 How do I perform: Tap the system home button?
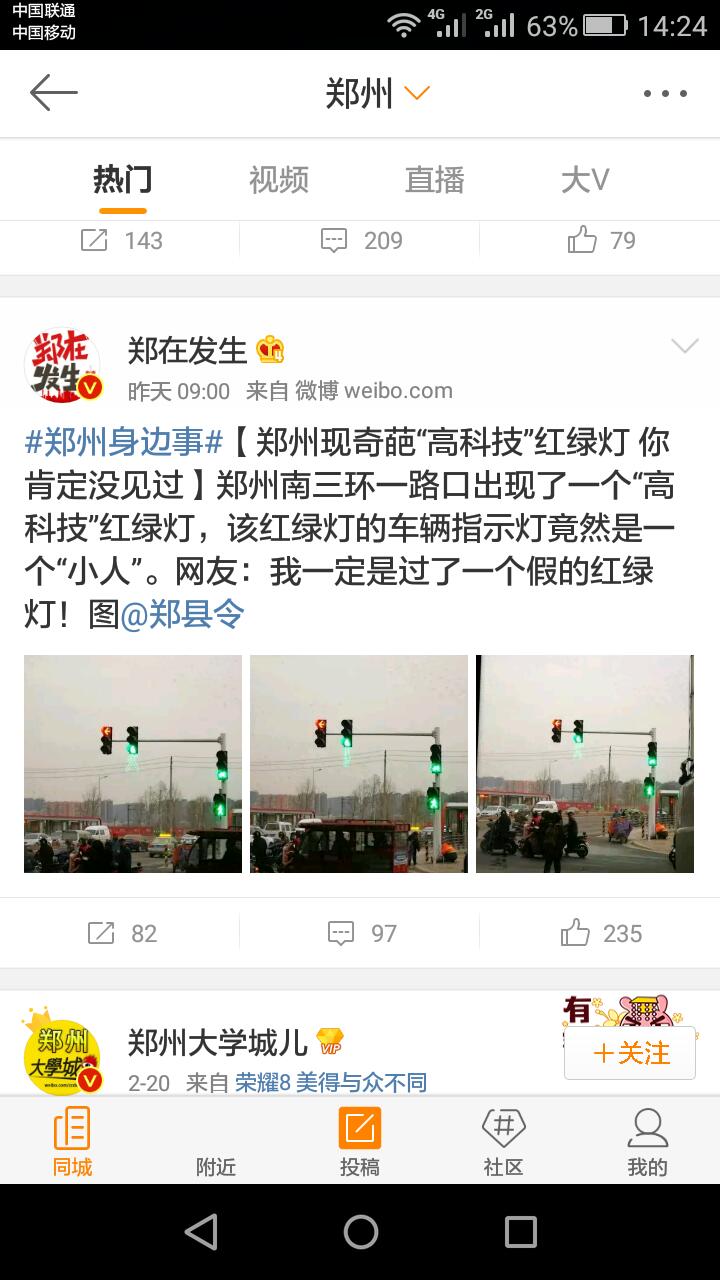tap(360, 1232)
